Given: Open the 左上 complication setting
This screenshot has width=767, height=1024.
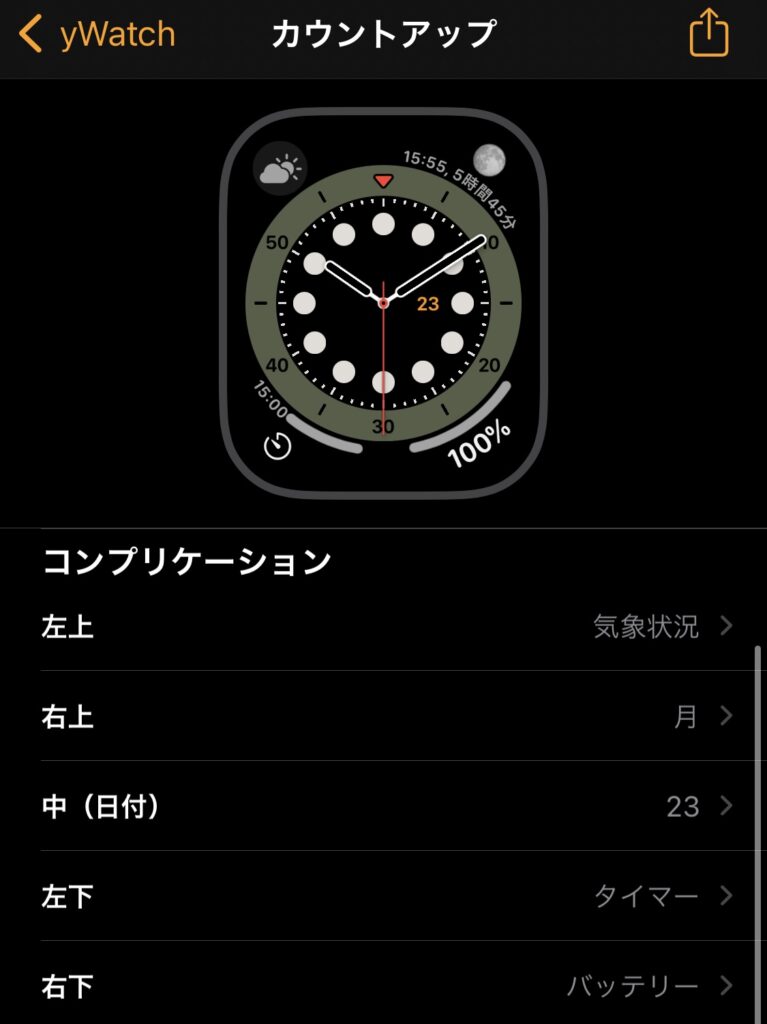Looking at the screenshot, I should coord(385,626).
